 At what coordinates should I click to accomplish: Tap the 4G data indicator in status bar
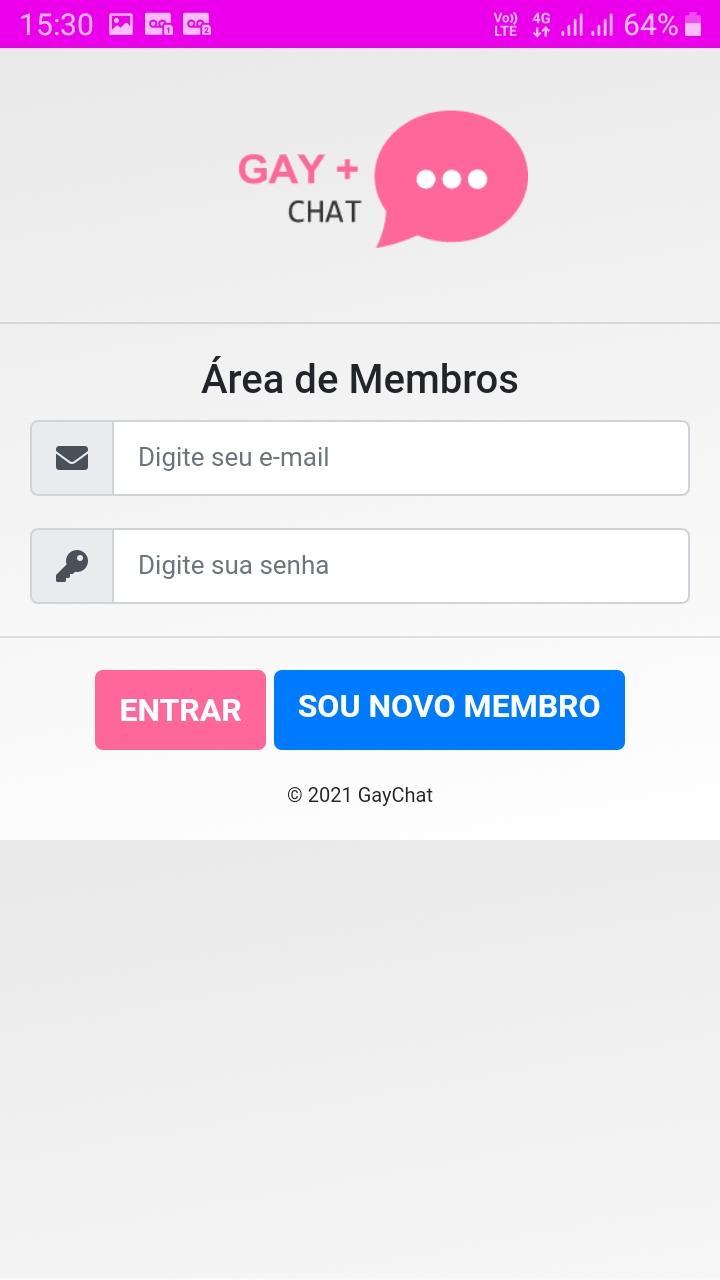coord(540,23)
